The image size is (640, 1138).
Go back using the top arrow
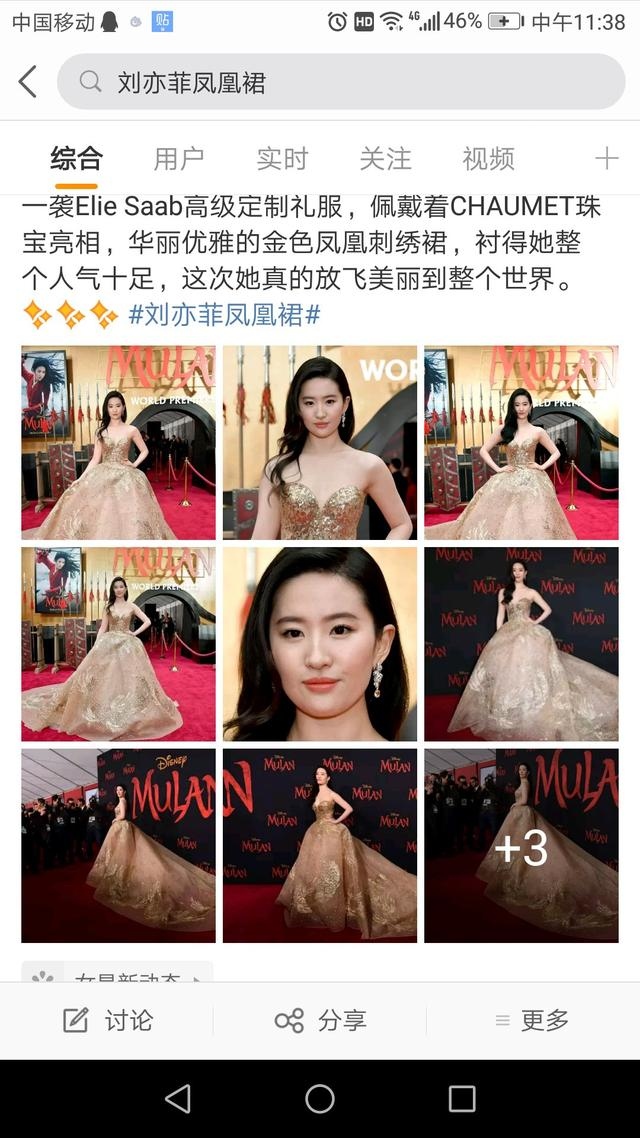pyautogui.click(x=28, y=82)
